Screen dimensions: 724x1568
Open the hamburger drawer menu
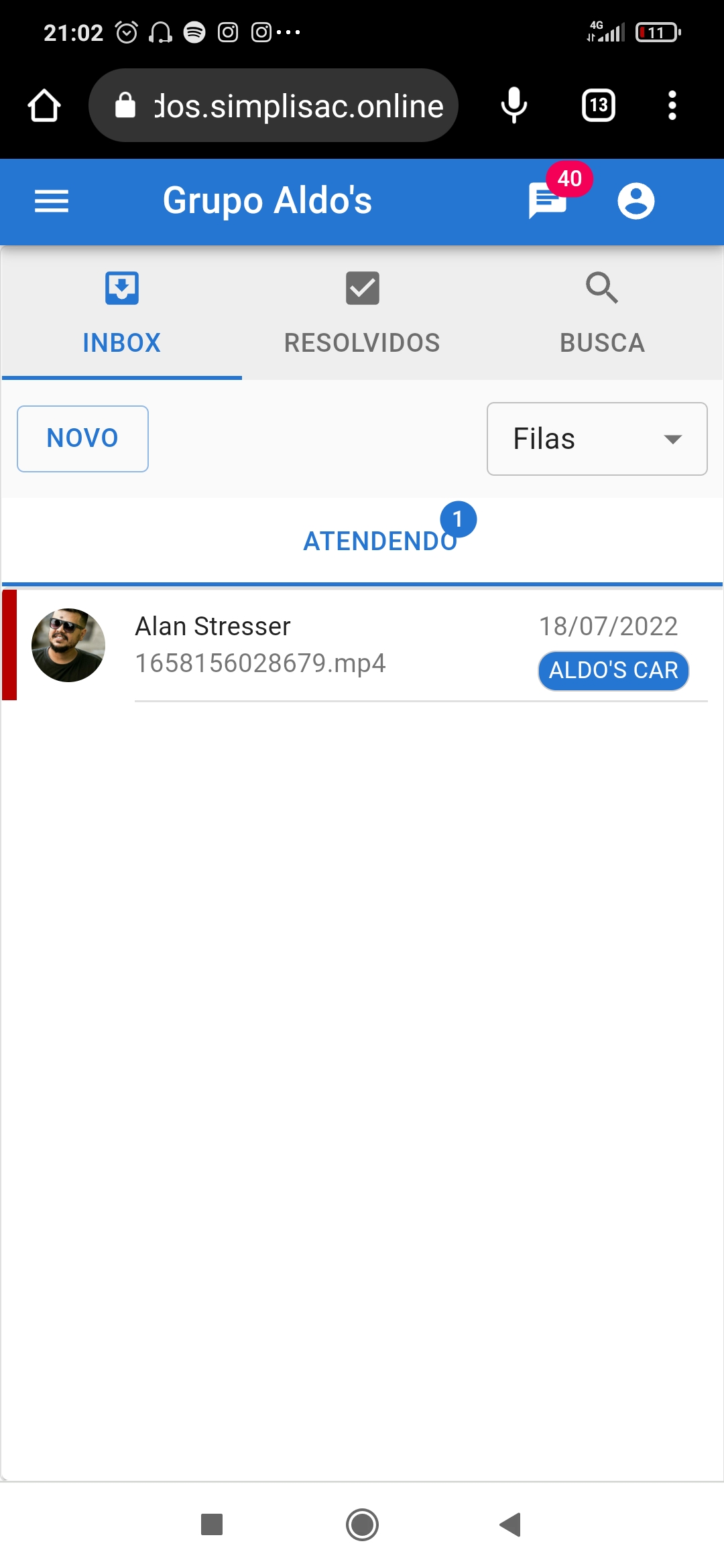tap(52, 201)
